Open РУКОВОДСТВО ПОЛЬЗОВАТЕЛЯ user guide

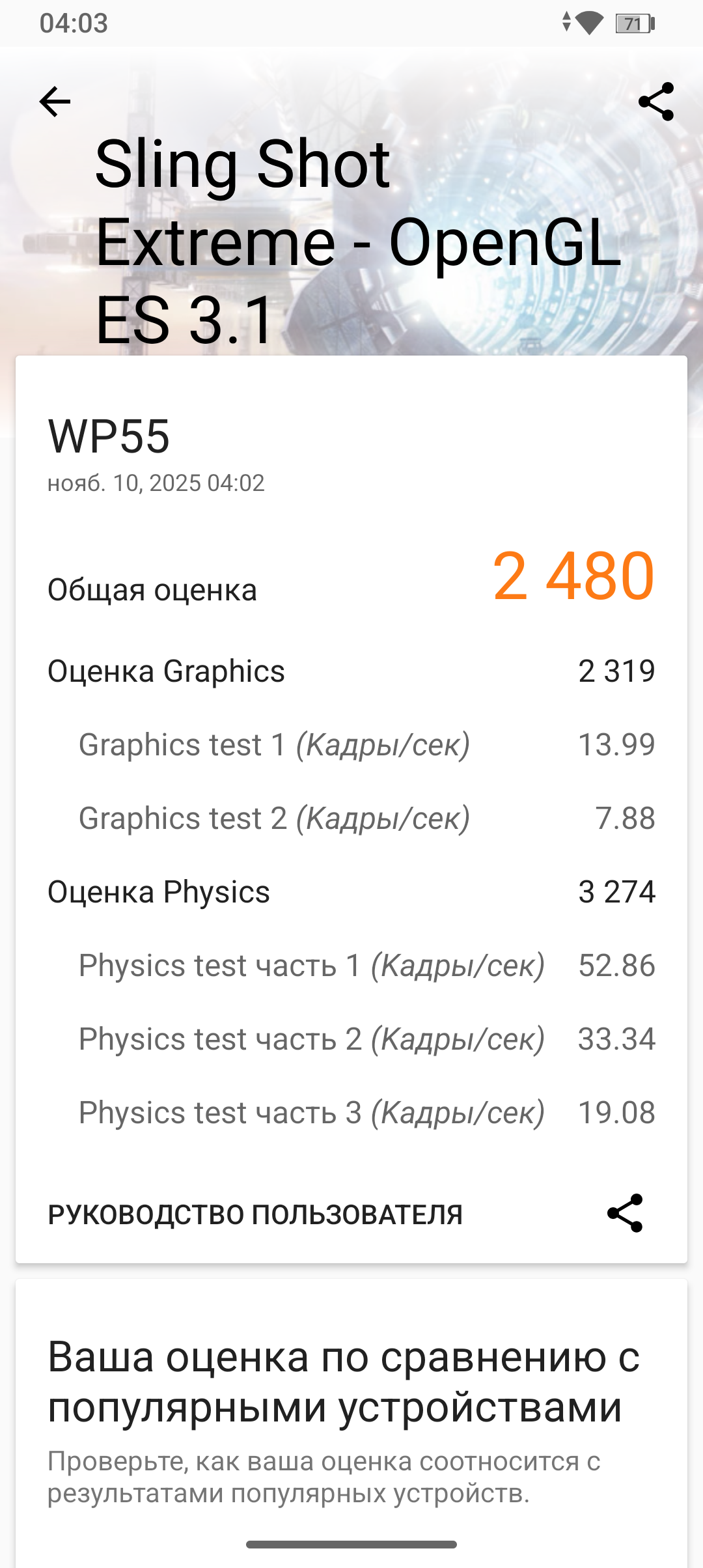255,1214
